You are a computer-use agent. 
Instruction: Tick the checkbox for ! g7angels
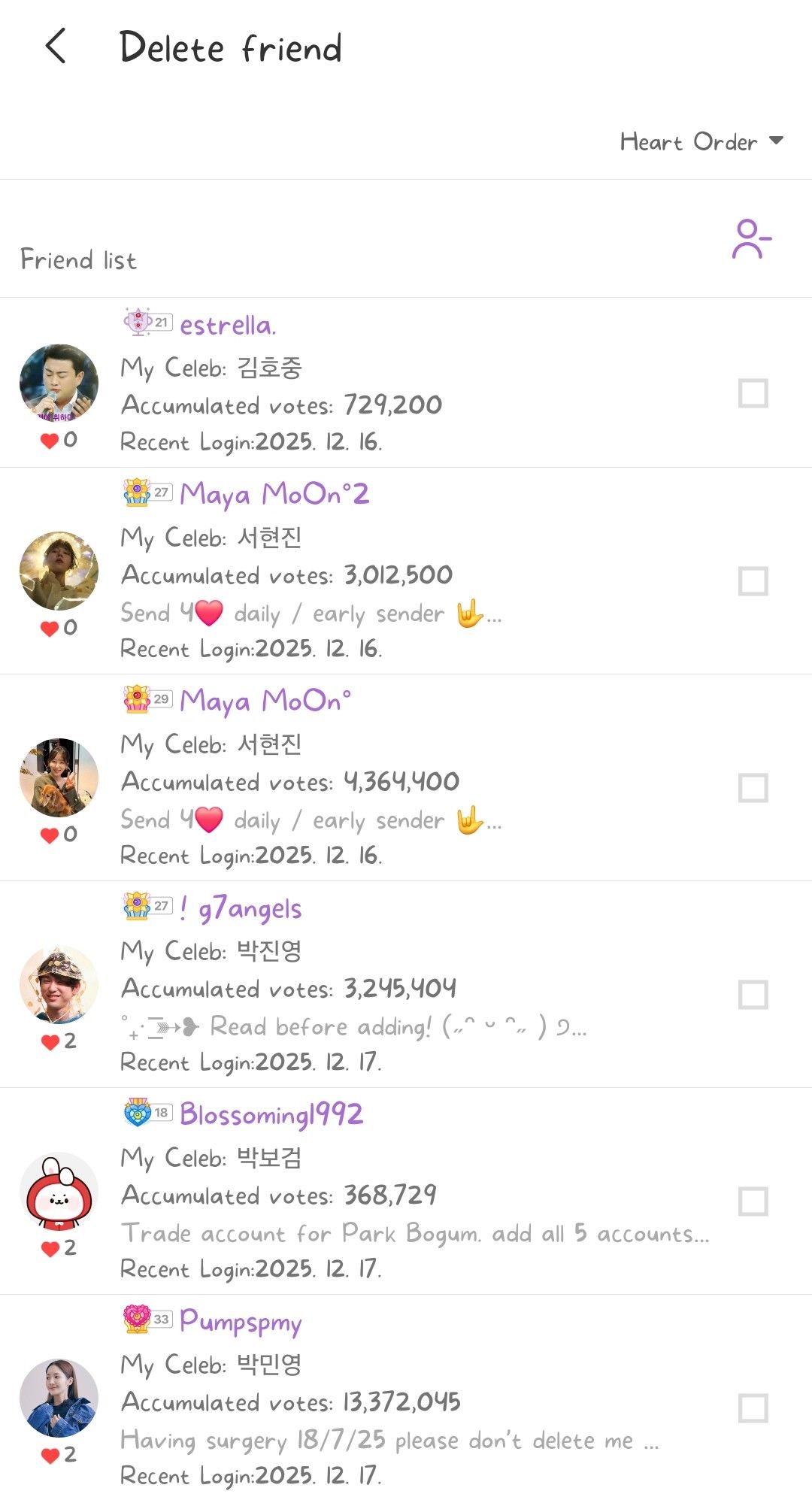pyautogui.click(x=753, y=995)
